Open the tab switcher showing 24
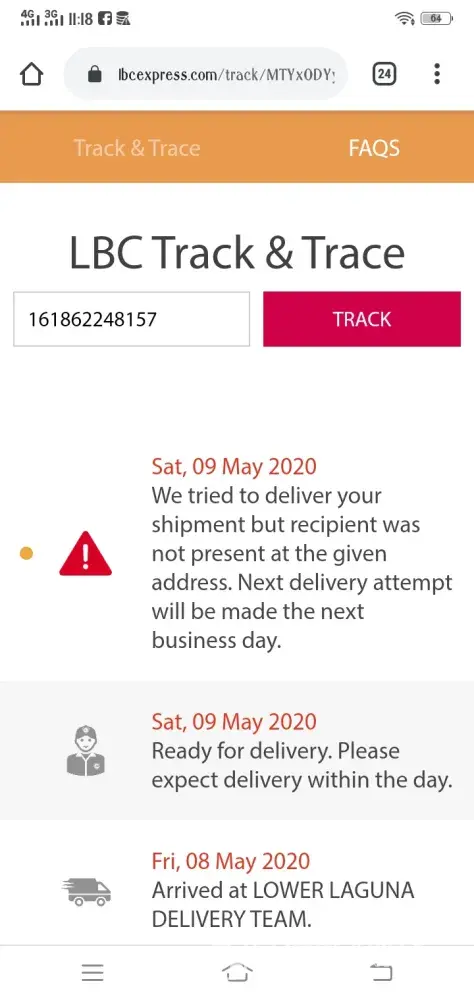The image size is (474, 1000). [x=383, y=75]
